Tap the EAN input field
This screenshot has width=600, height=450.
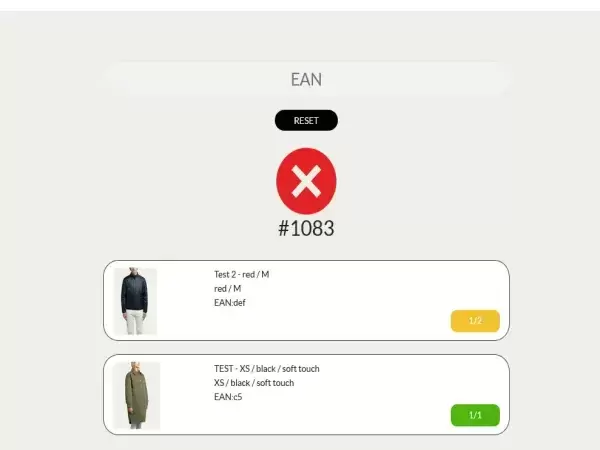[306, 79]
